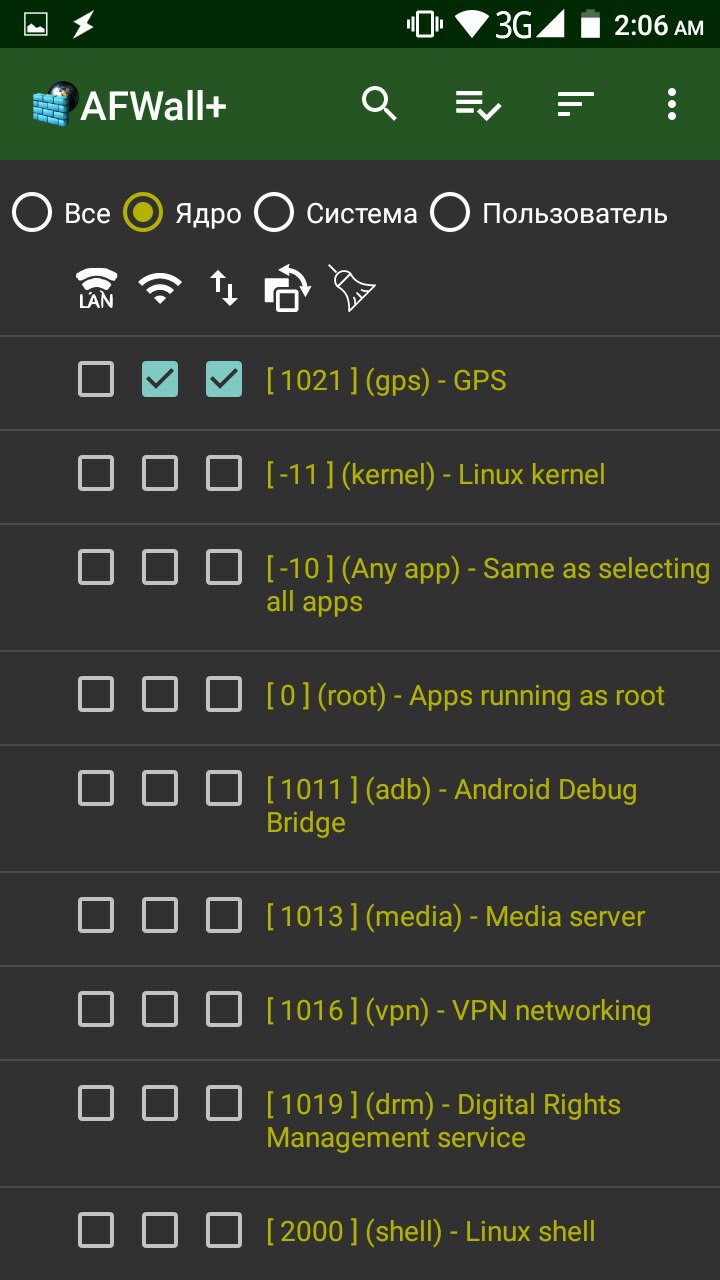
Task: Check LAN checkbox for Linux kernel
Action: tap(96, 474)
